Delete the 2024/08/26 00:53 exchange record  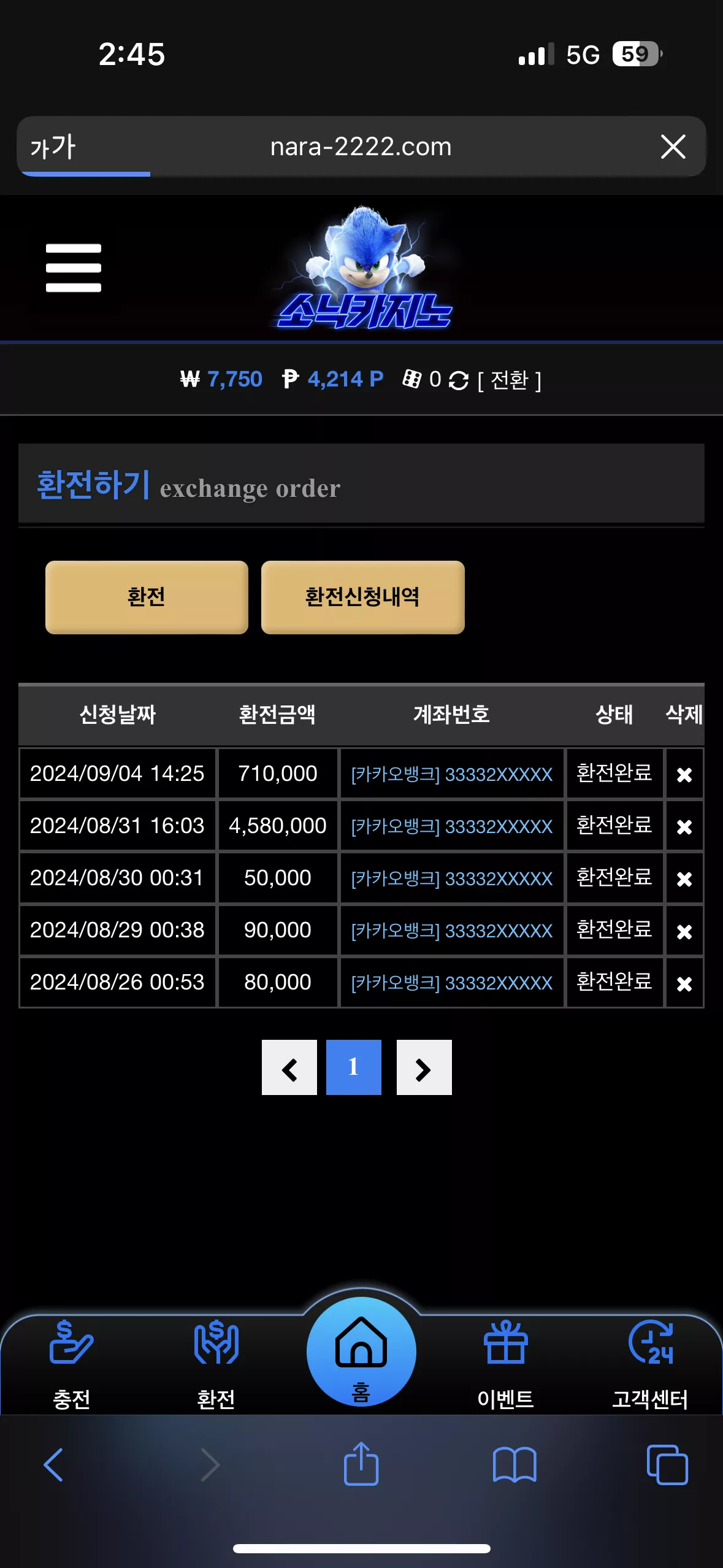coord(684,983)
